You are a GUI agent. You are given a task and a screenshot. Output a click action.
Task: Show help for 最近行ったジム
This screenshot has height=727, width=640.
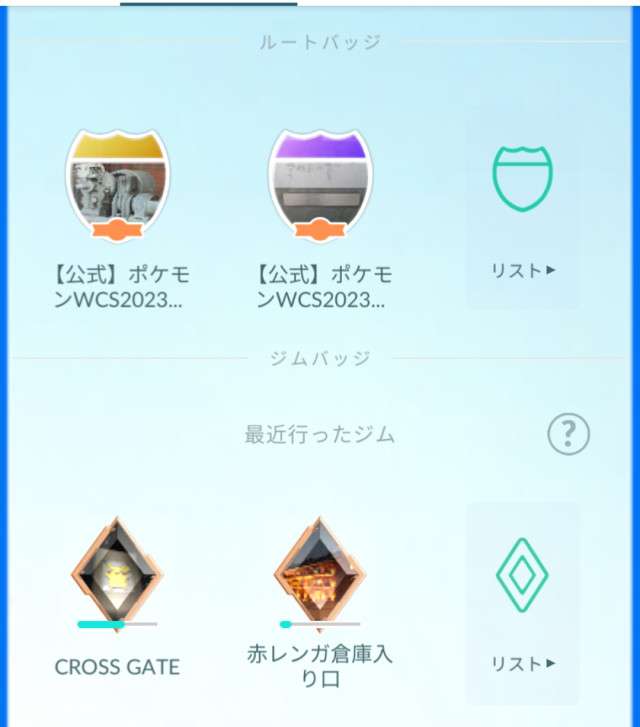(x=568, y=434)
